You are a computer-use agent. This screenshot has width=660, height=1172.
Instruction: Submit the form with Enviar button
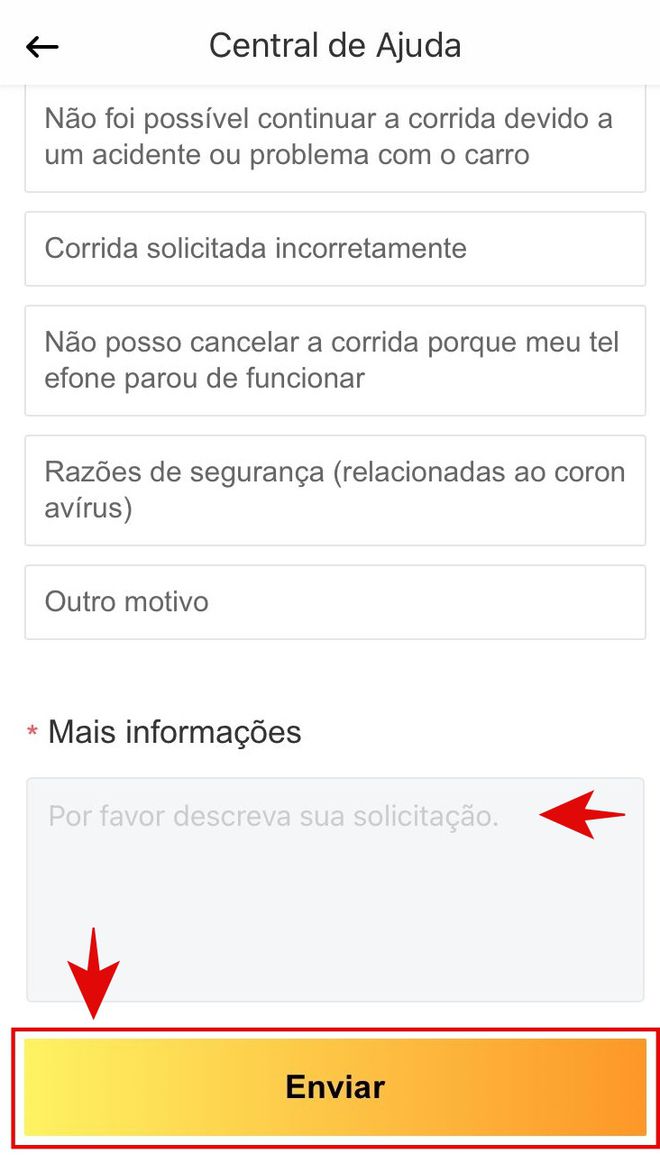click(x=335, y=1087)
